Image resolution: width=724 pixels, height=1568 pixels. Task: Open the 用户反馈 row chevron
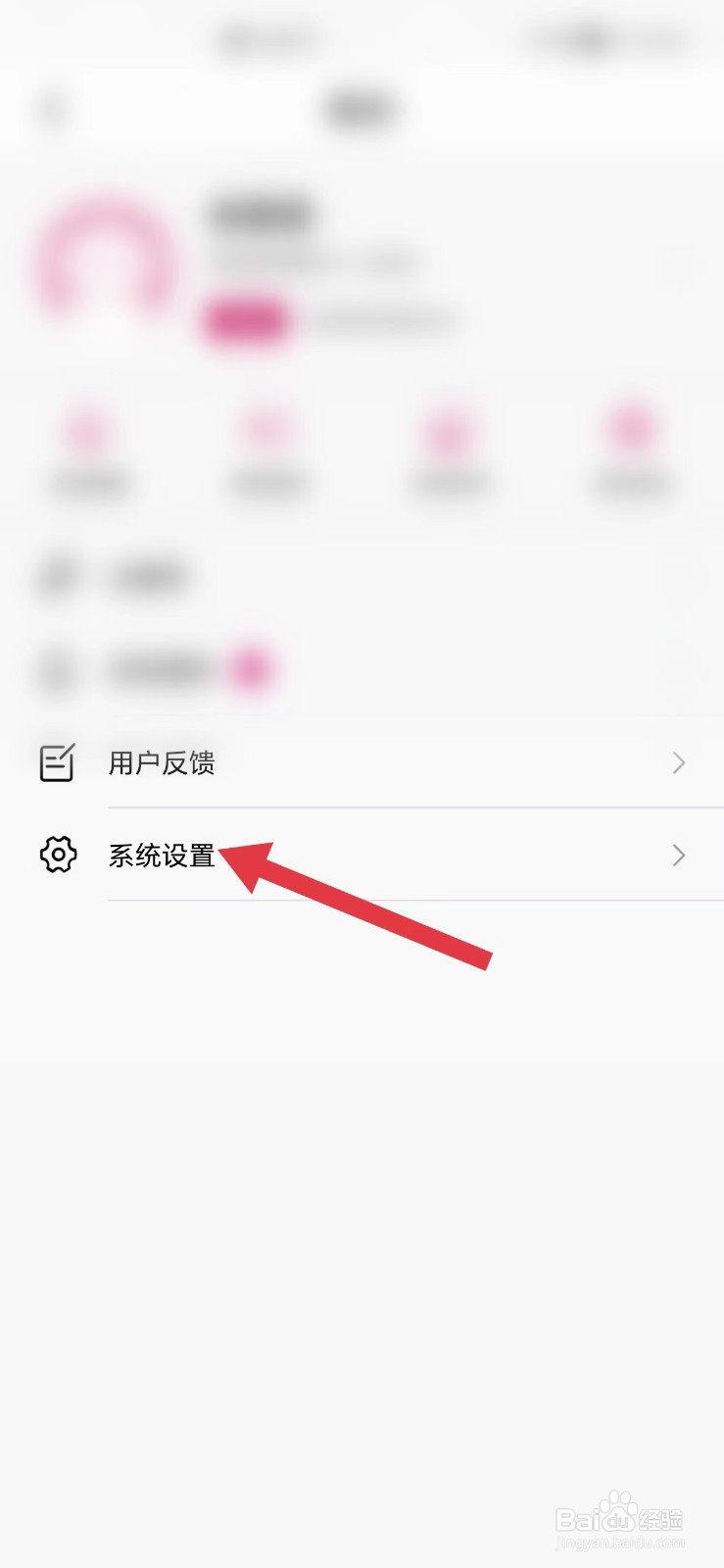[679, 762]
